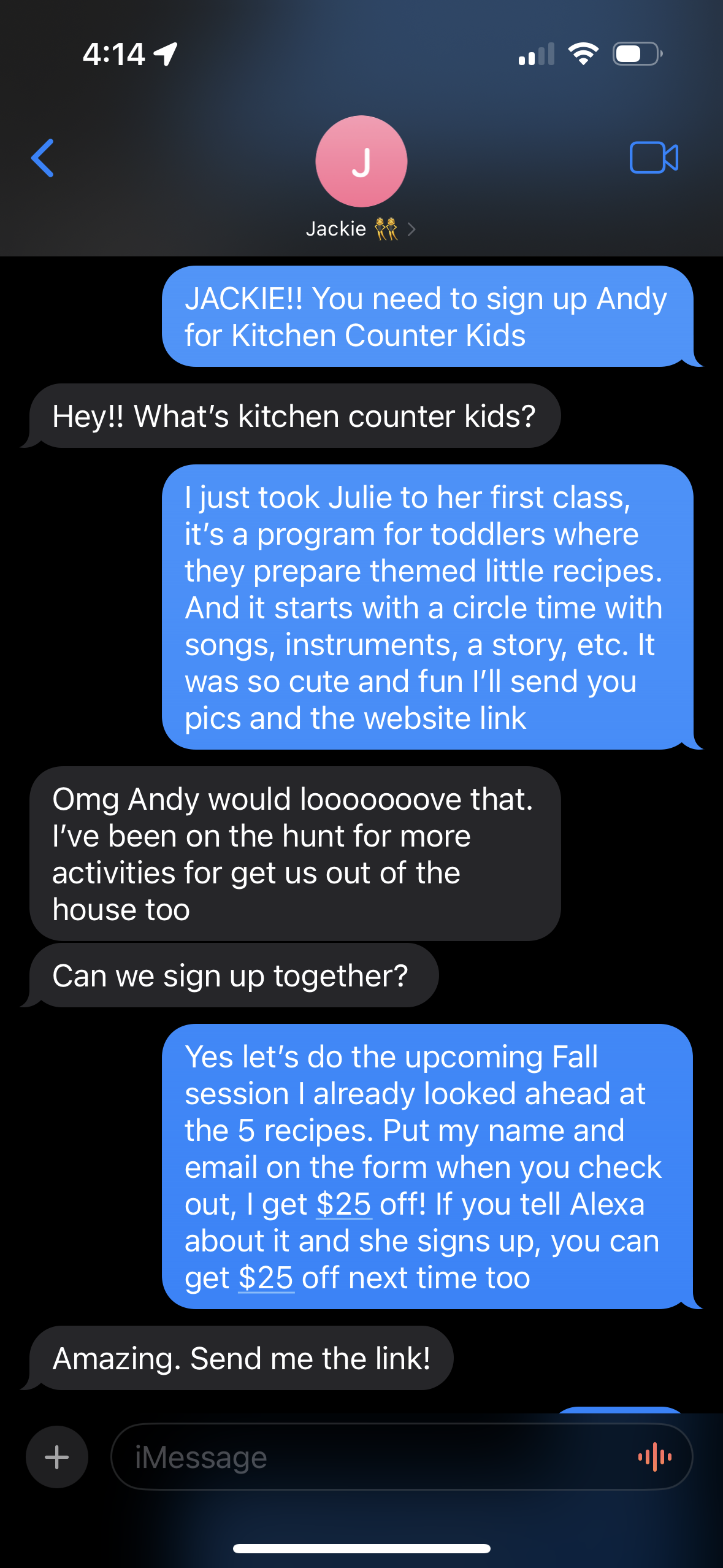Open Jackie's contact details
723x1568 pixels.
coord(361,179)
